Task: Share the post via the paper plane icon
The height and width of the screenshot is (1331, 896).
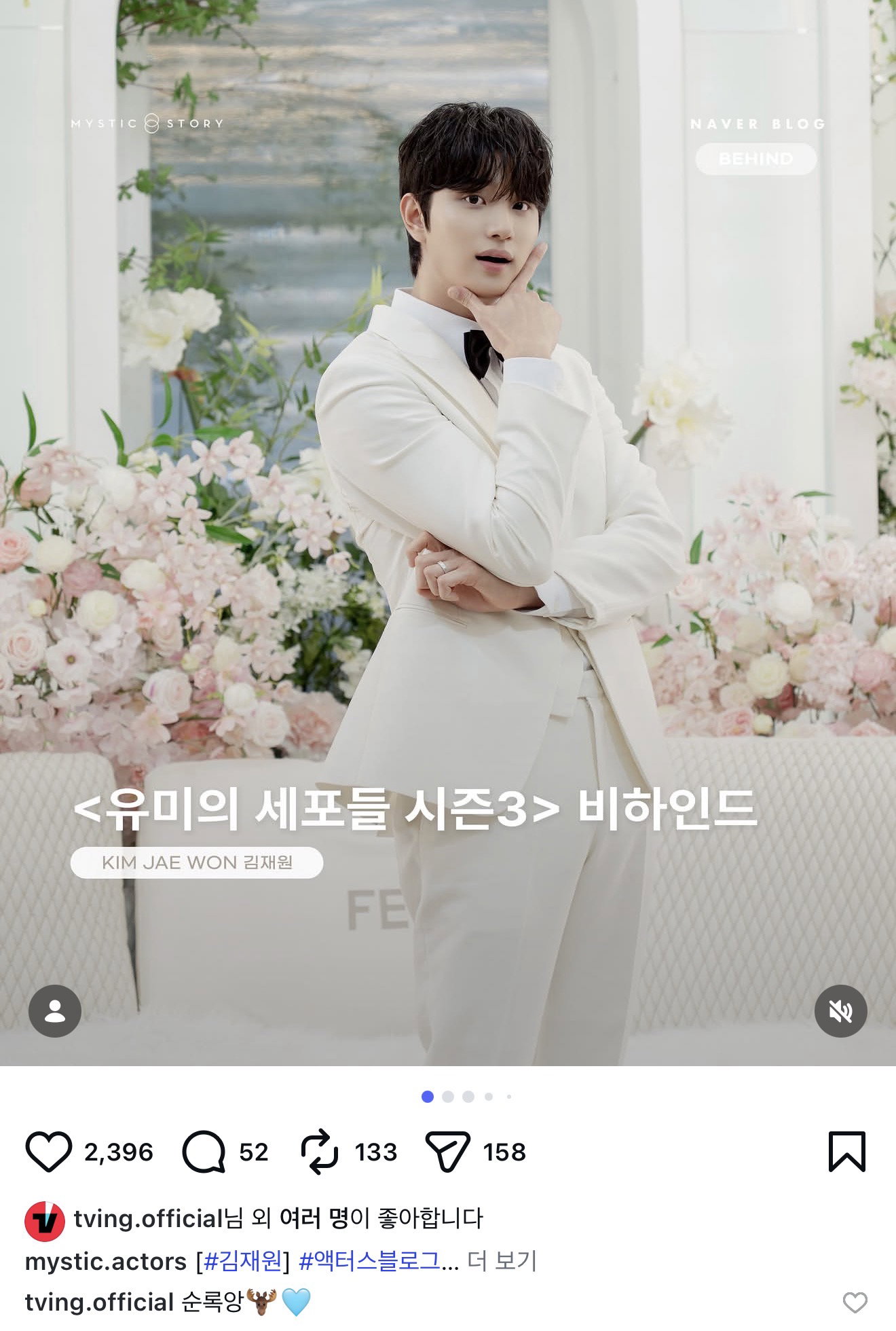Action: click(448, 1152)
